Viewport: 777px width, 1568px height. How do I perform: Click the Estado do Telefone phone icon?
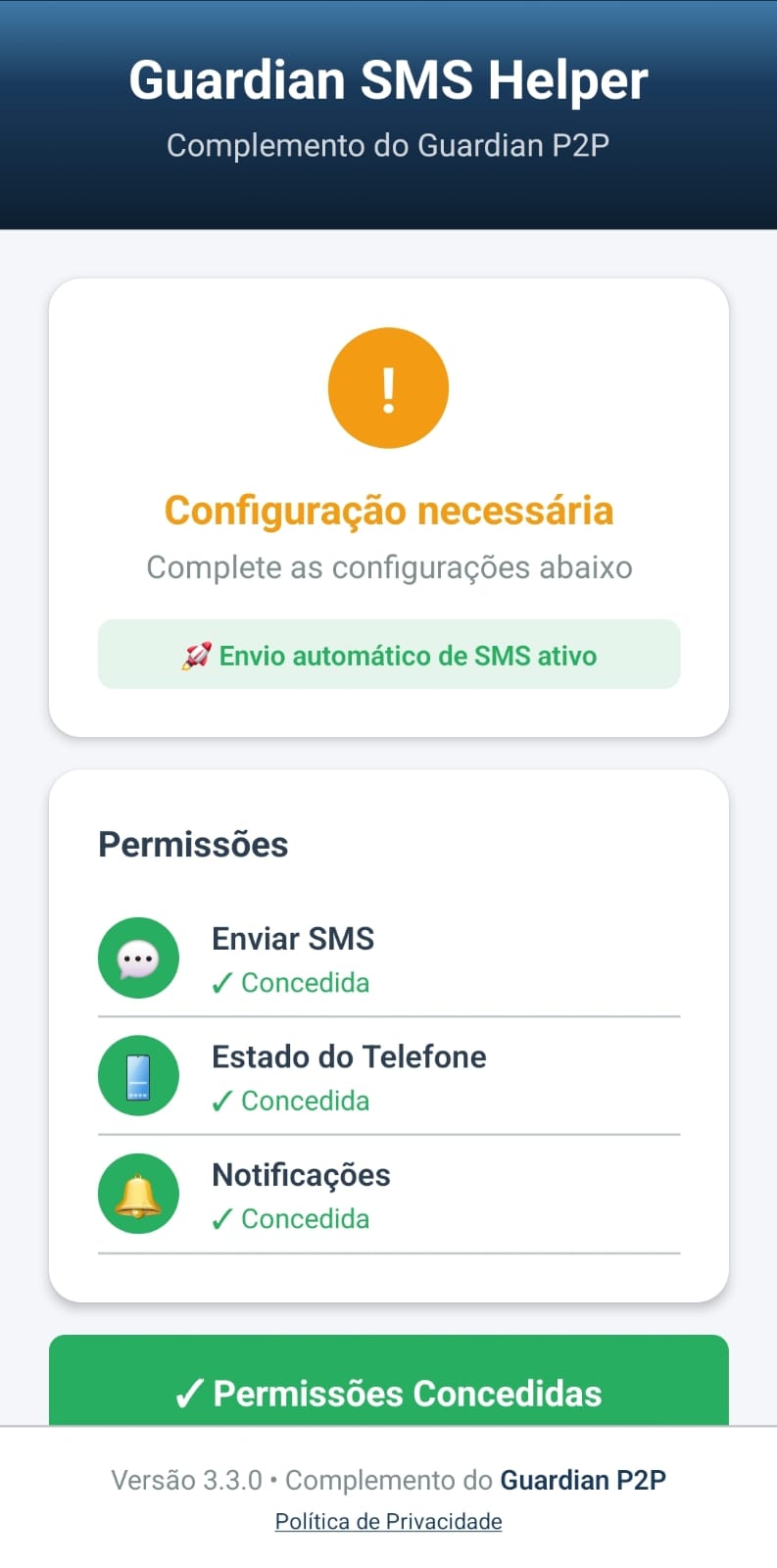click(x=138, y=1075)
